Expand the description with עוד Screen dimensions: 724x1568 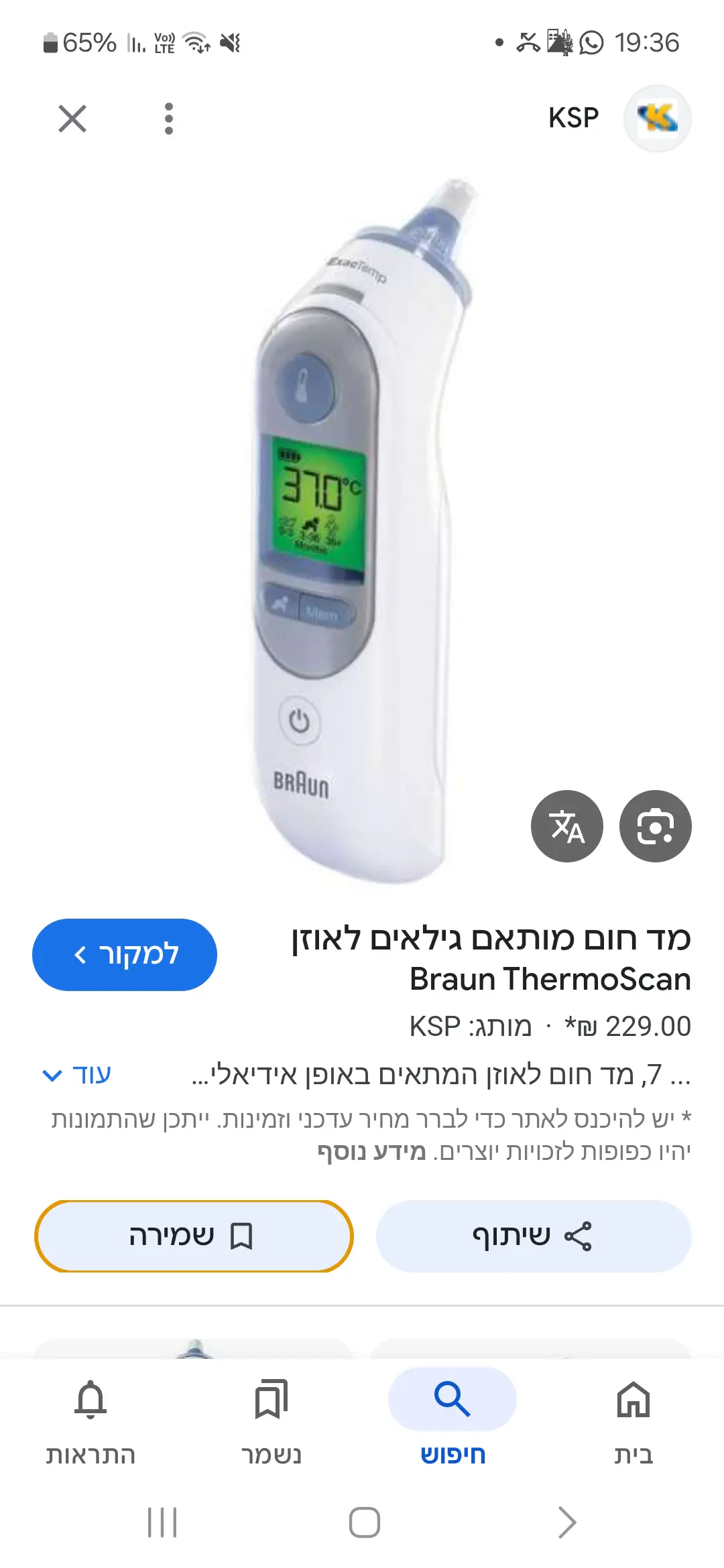77,1075
